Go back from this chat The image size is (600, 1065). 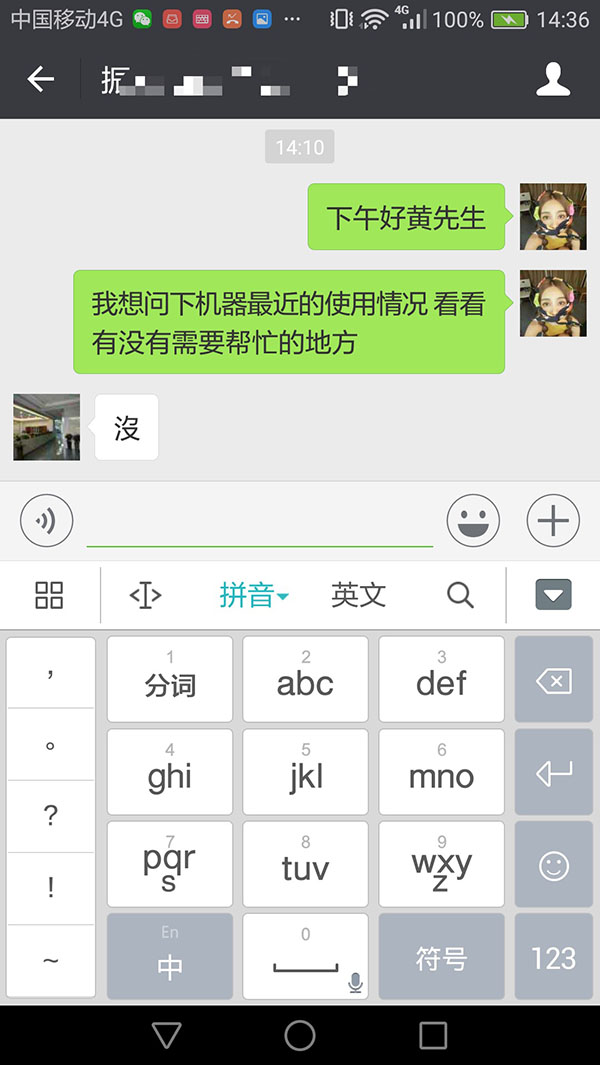[40, 80]
